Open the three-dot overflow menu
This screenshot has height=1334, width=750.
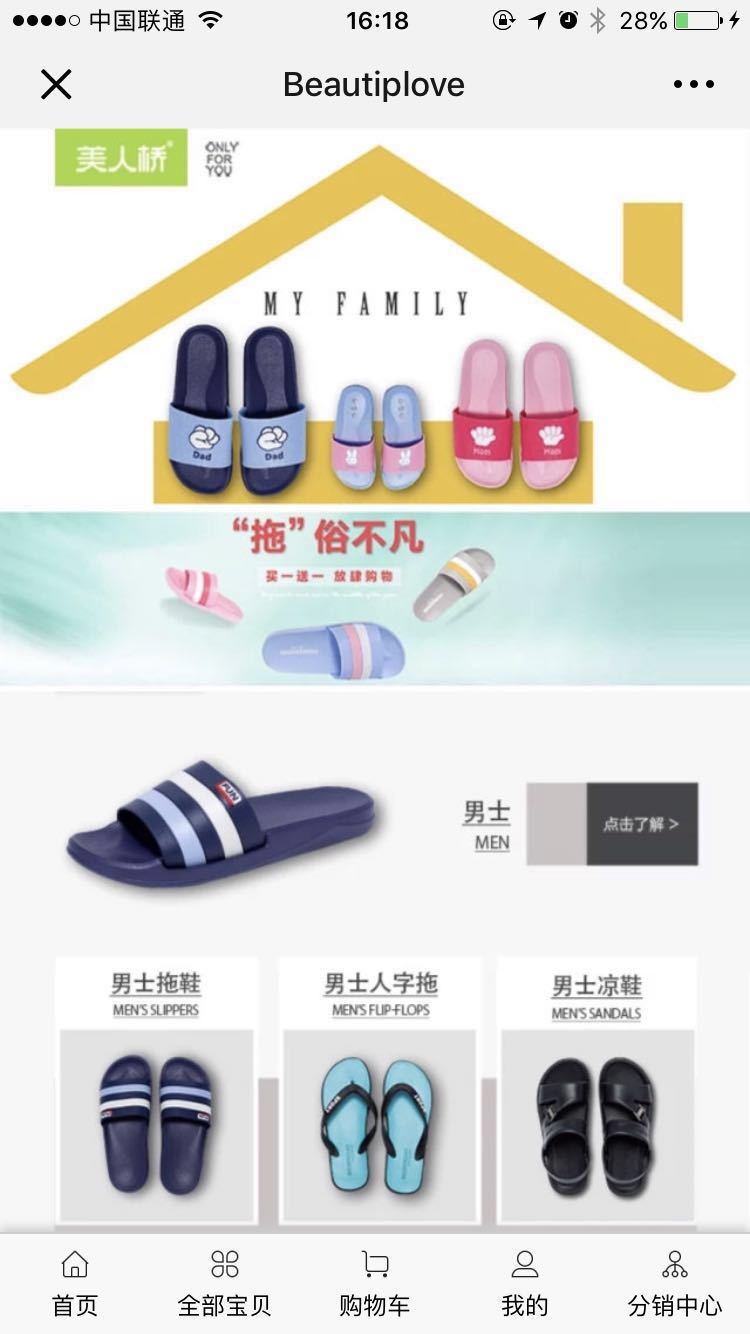pyautogui.click(x=693, y=85)
